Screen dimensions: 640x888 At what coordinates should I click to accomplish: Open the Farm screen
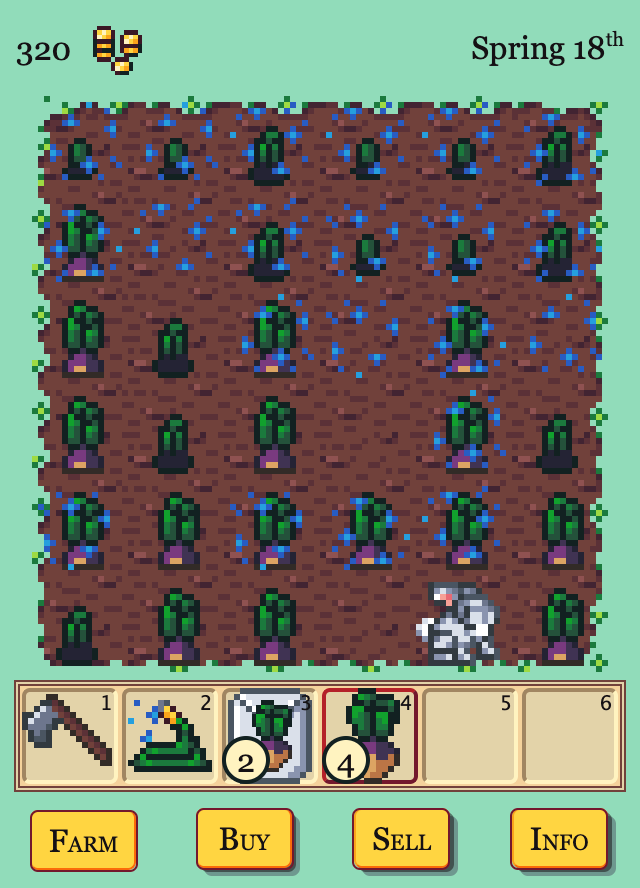click(x=84, y=840)
